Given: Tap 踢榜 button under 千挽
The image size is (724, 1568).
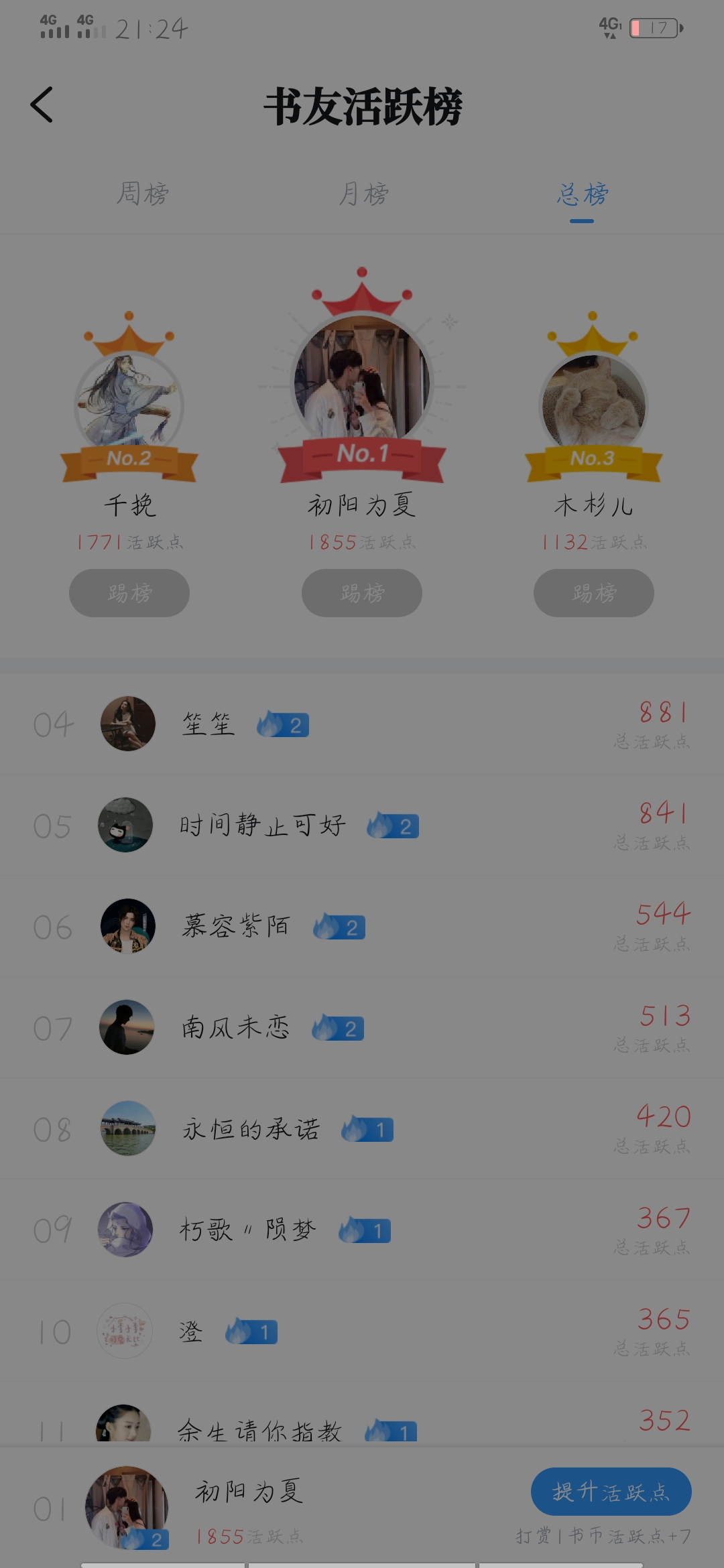Looking at the screenshot, I should click(129, 593).
